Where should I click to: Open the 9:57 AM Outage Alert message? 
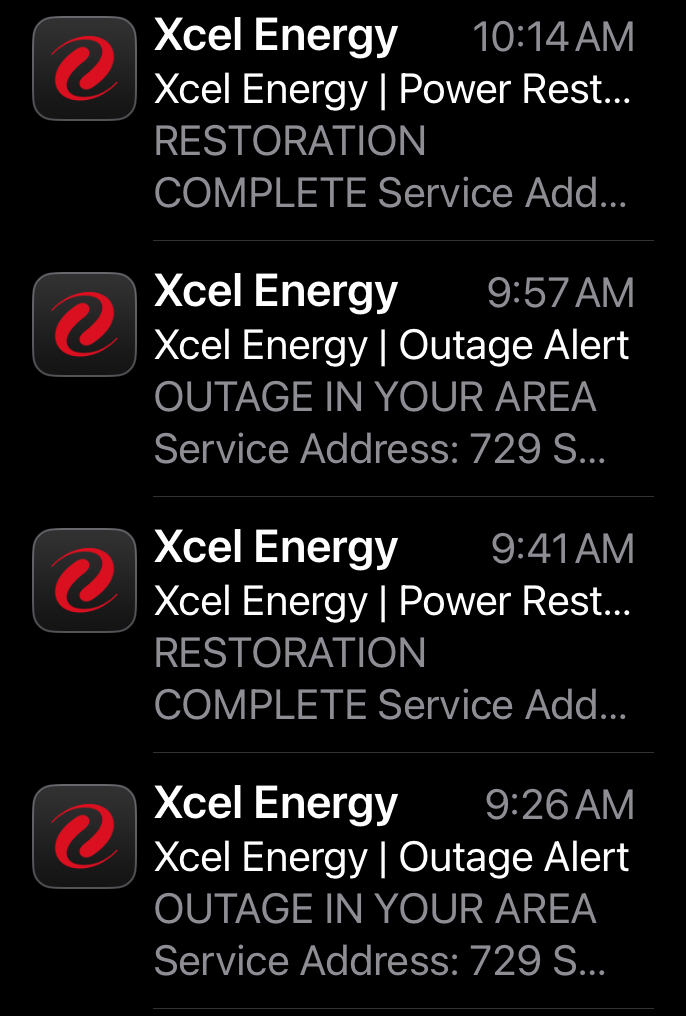click(390, 371)
